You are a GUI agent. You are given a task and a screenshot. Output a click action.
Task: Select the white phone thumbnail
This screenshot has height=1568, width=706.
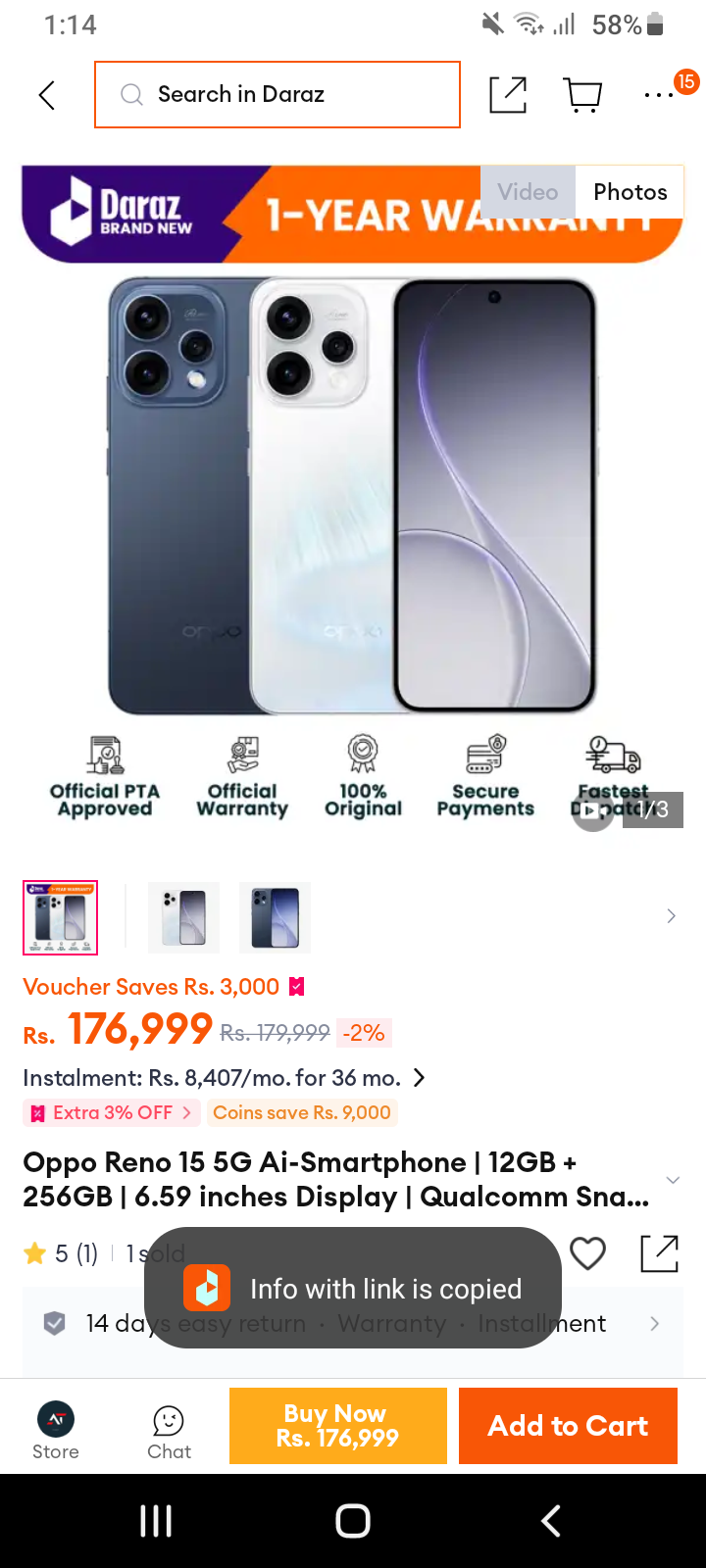point(183,917)
